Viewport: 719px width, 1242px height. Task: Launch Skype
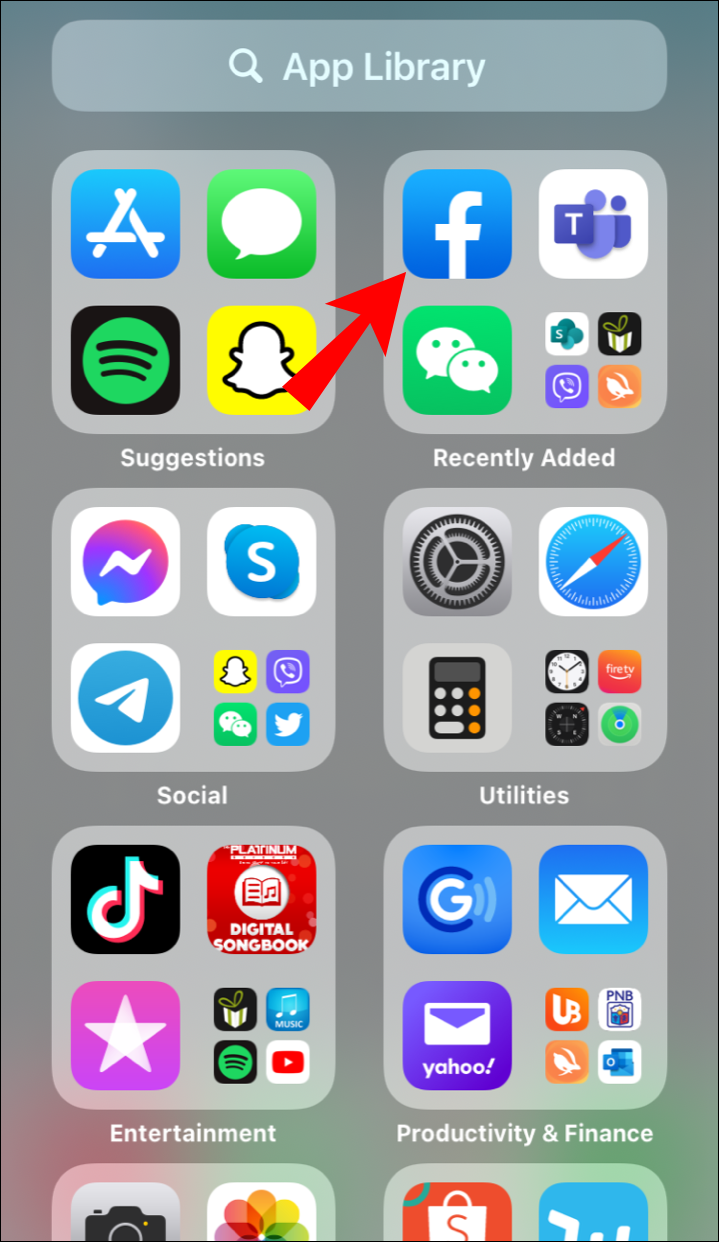[261, 561]
